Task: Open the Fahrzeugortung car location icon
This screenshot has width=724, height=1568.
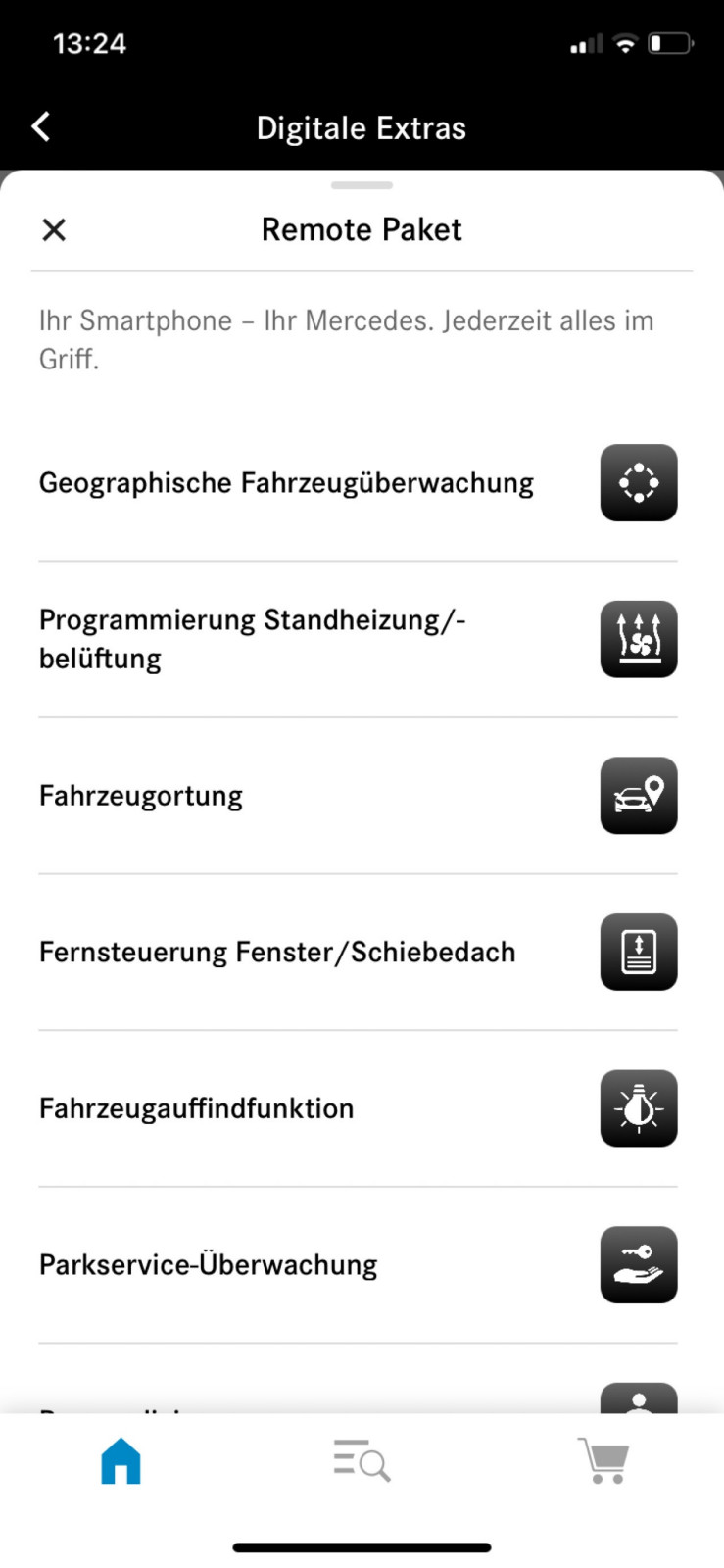Action: (639, 796)
